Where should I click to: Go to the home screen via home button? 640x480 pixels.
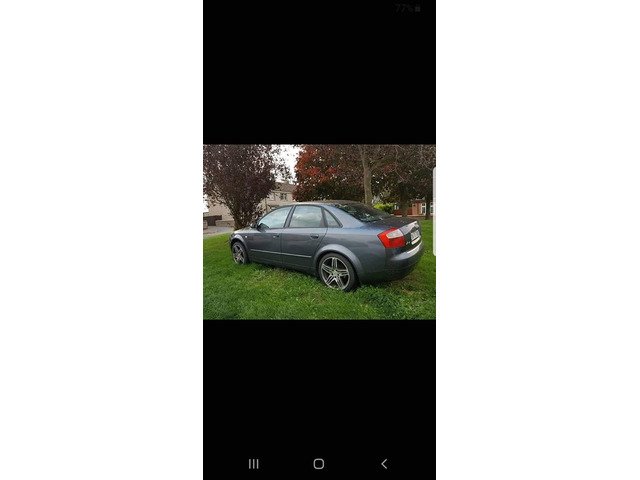click(x=319, y=464)
